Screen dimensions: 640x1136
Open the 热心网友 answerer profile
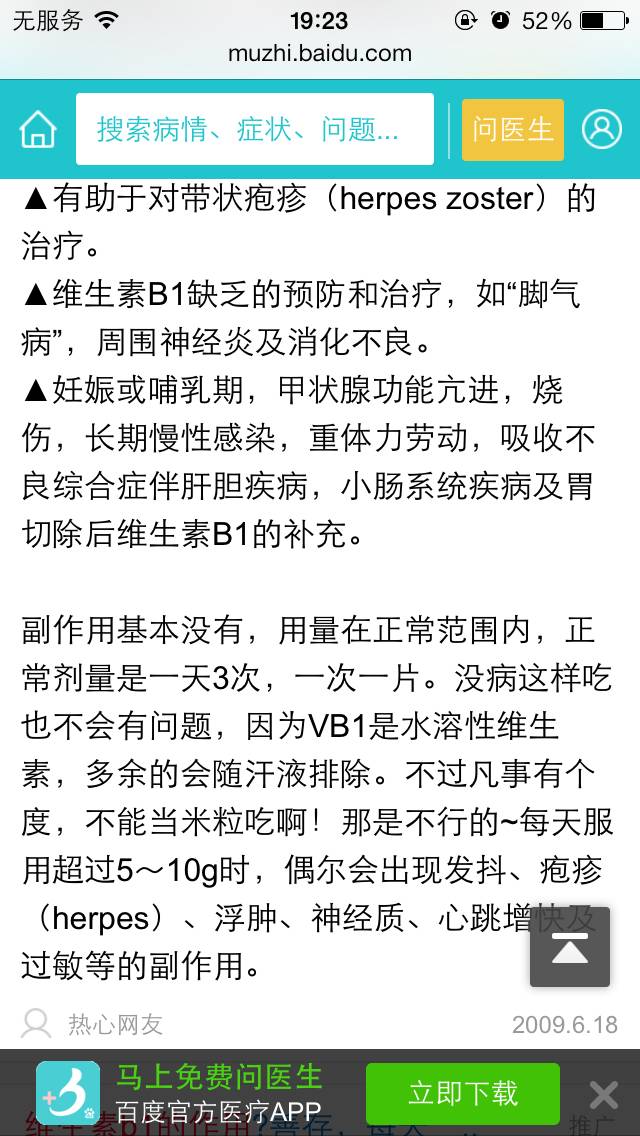pyautogui.click(x=93, y=1024)
